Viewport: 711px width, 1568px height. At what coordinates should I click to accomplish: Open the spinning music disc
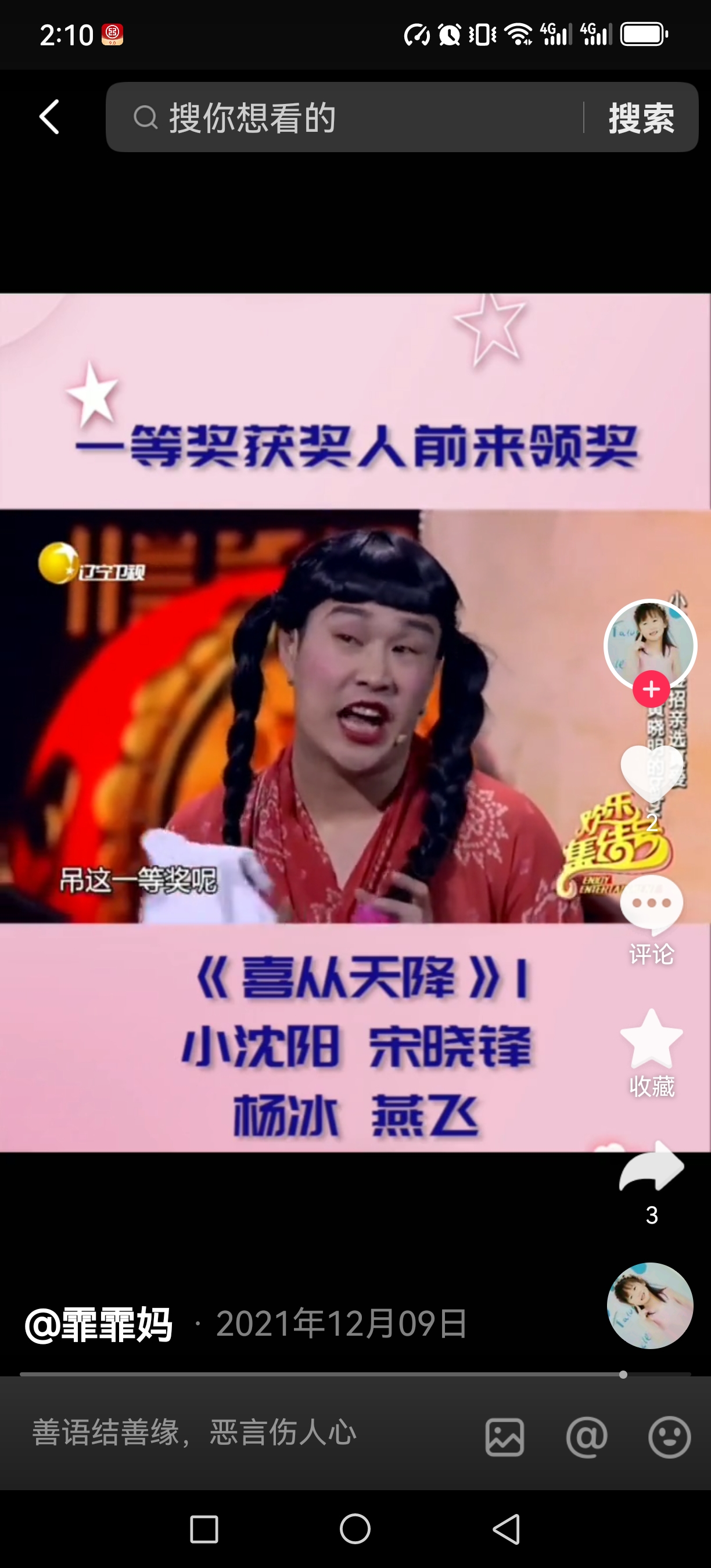coord(649,1305)
